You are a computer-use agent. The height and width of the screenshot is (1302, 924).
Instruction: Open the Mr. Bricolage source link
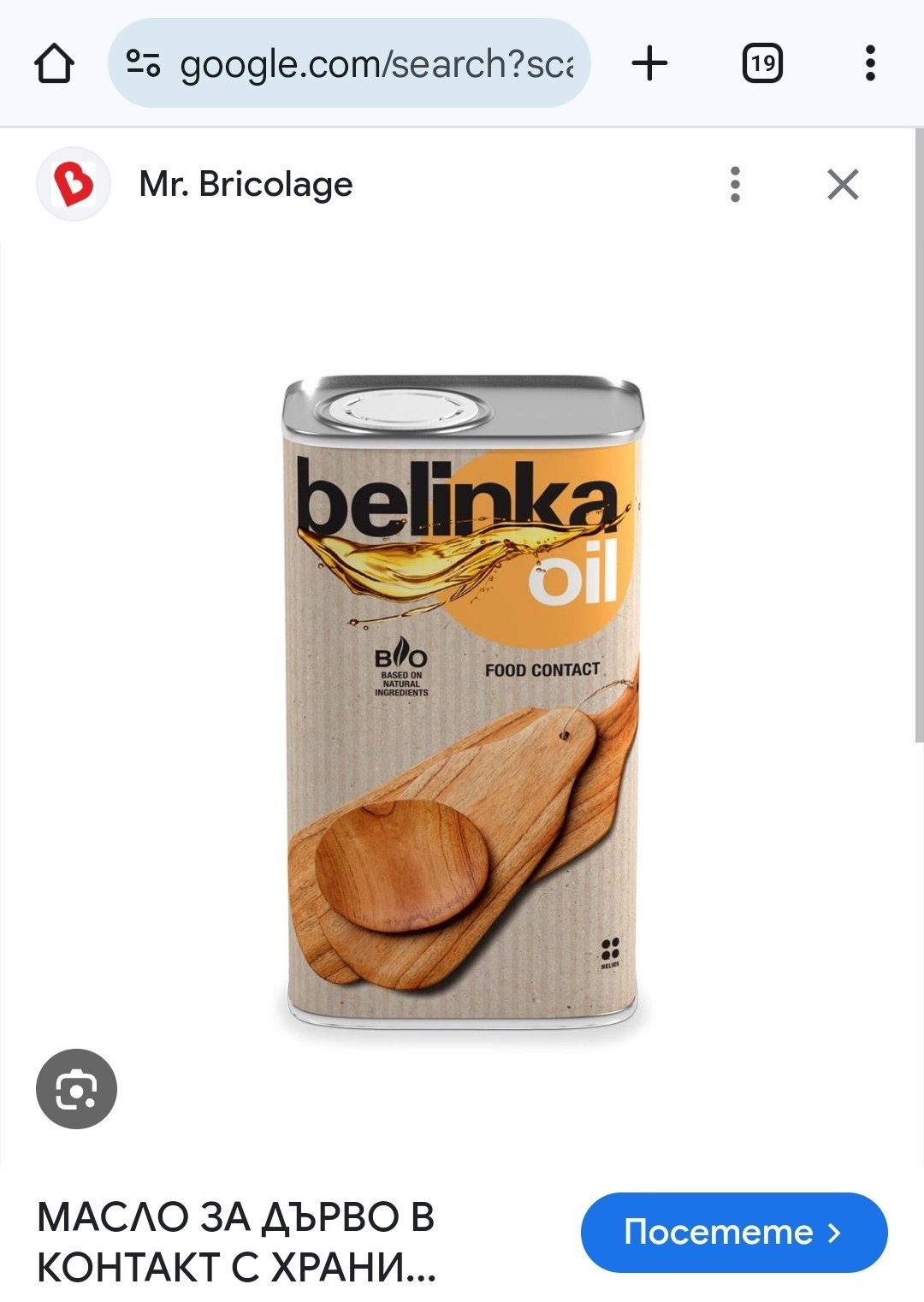point(246,184)
